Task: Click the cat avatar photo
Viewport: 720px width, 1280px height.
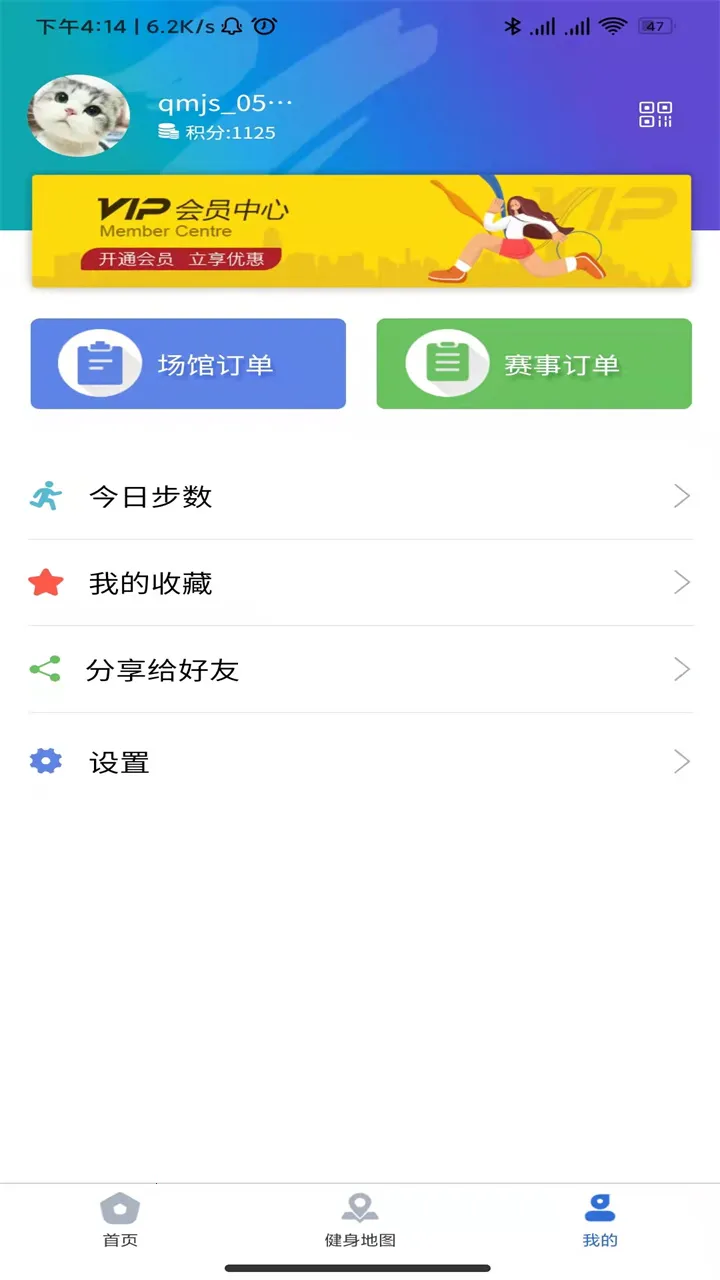Action: (x=78, y=114)
